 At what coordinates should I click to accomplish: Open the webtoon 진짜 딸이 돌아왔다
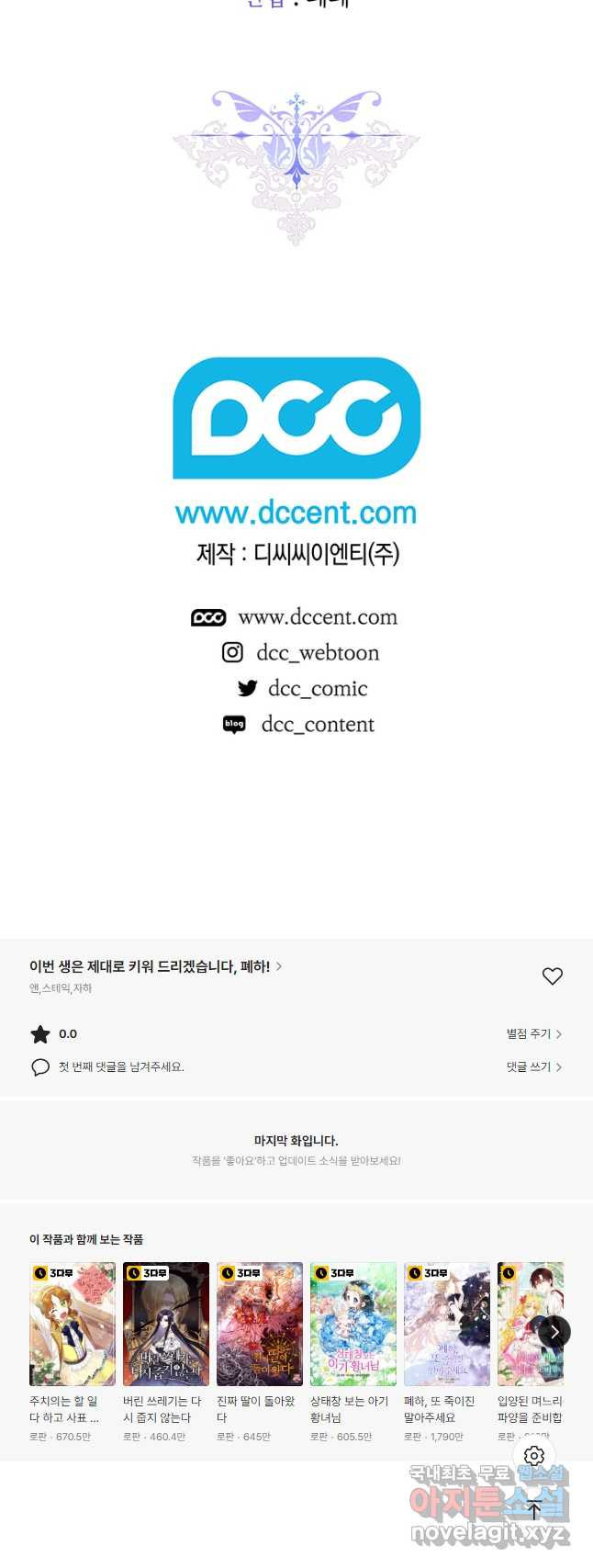[x=260, y=1324]
